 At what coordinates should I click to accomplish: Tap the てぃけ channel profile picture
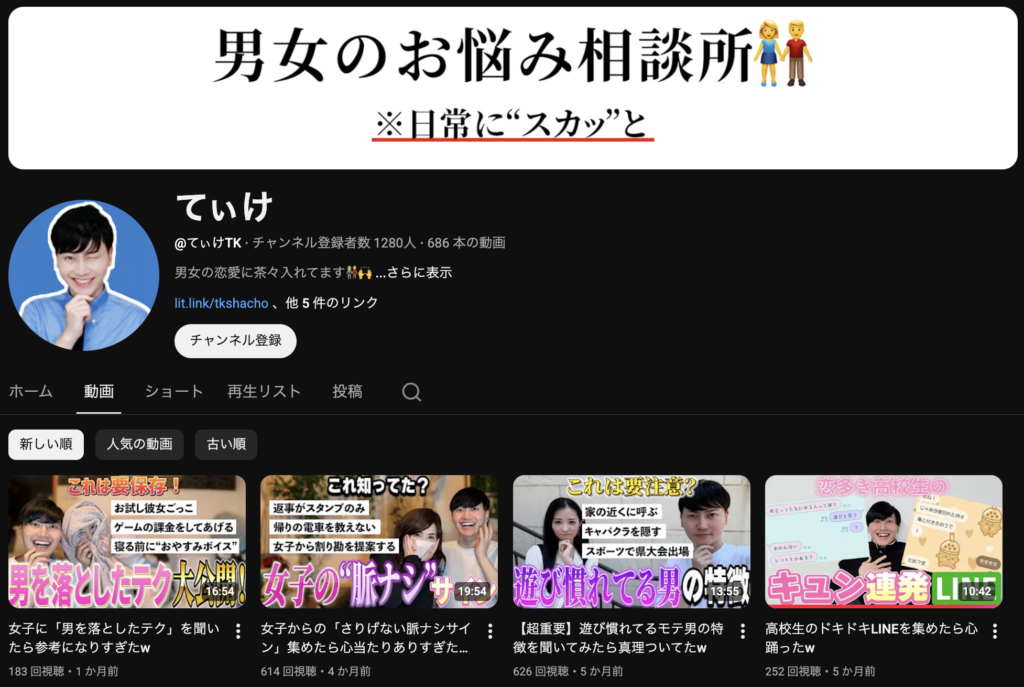coord(83,275)
